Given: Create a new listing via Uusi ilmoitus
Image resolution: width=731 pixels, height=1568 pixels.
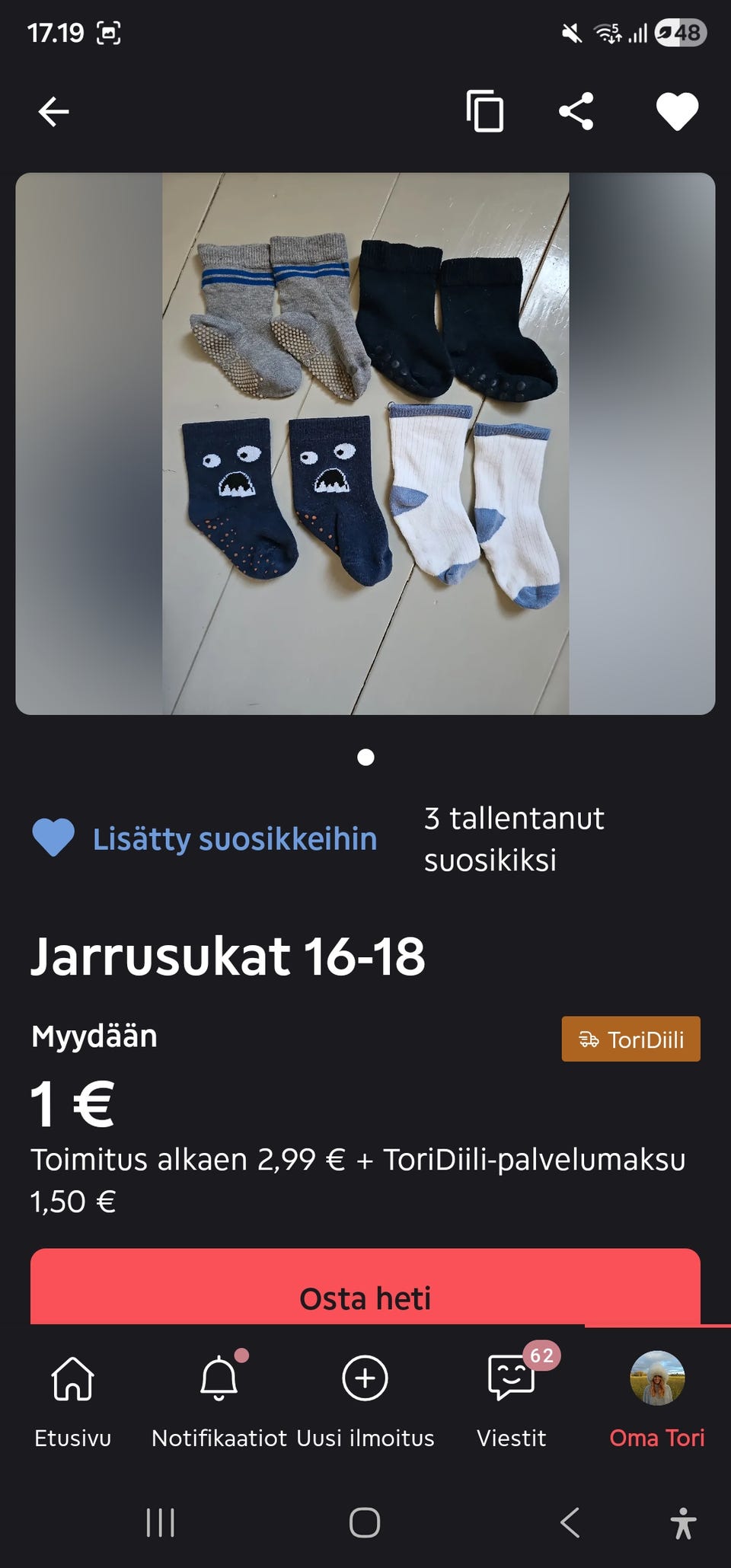Looking at the screenshot, I should coord(365,1400).
